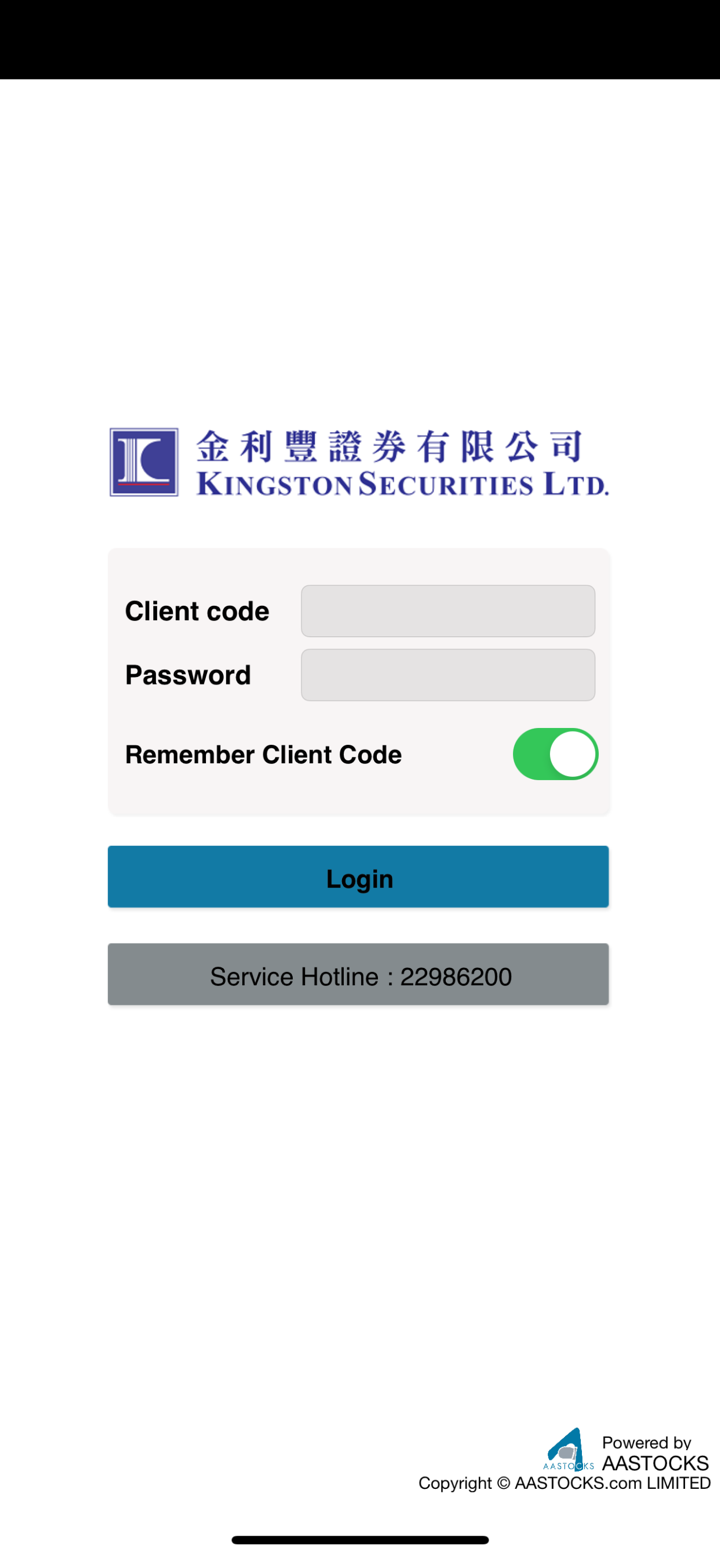Call the Service Hotline 22986200
720x1558 pixels.
pyautogui.click(x=358, y=975)
